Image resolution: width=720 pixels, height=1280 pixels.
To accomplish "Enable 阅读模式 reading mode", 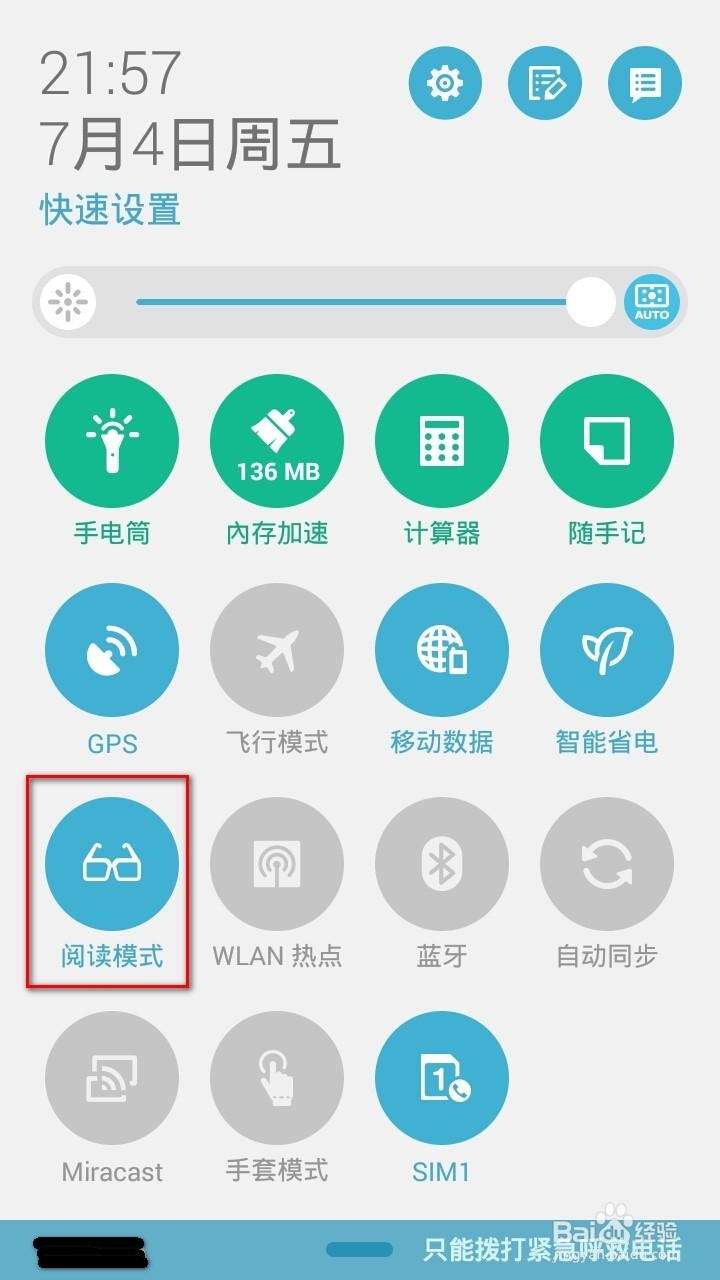I will [x=112, y=863].
